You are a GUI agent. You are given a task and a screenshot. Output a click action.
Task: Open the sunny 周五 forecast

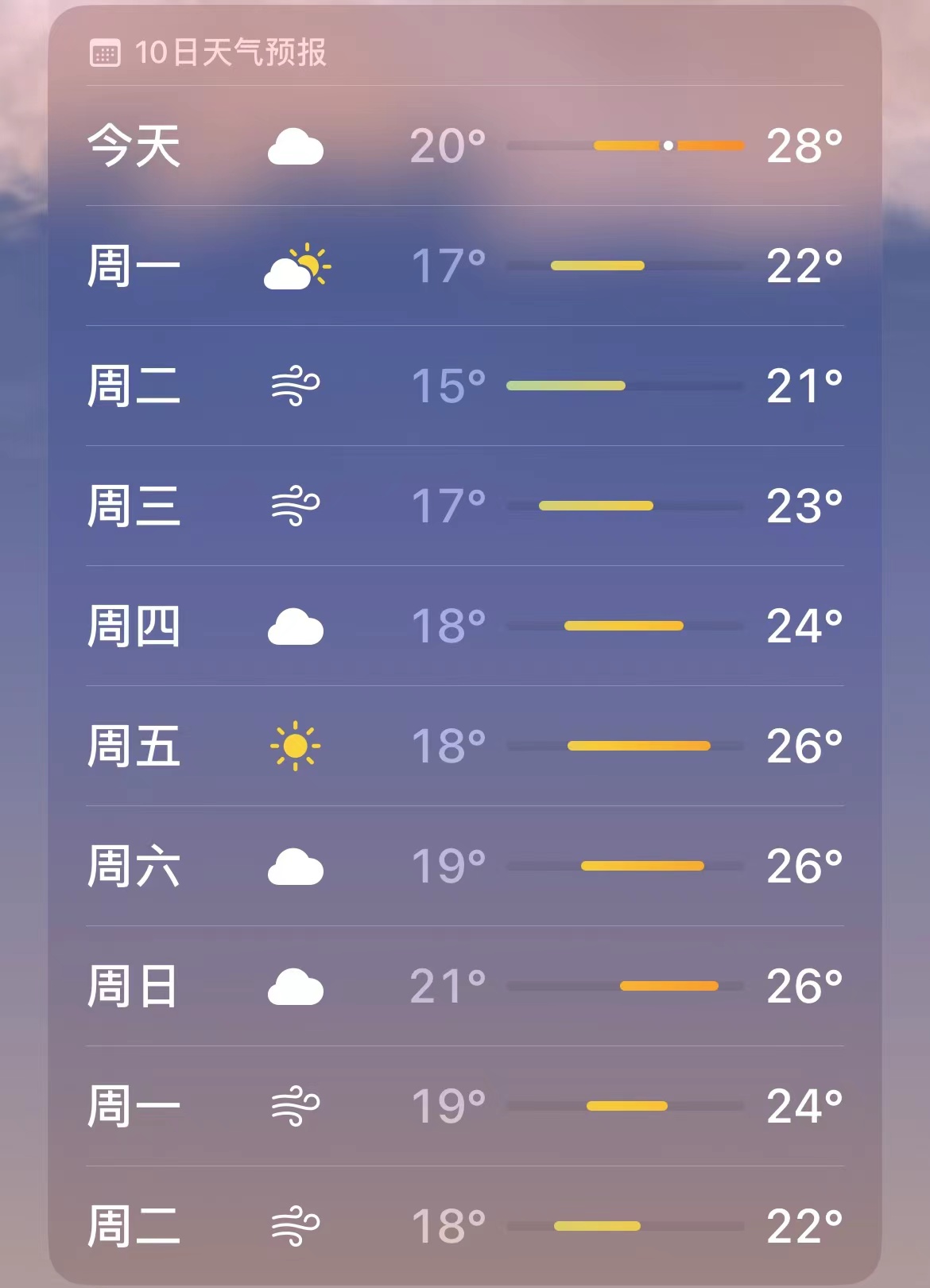point(465,747)
